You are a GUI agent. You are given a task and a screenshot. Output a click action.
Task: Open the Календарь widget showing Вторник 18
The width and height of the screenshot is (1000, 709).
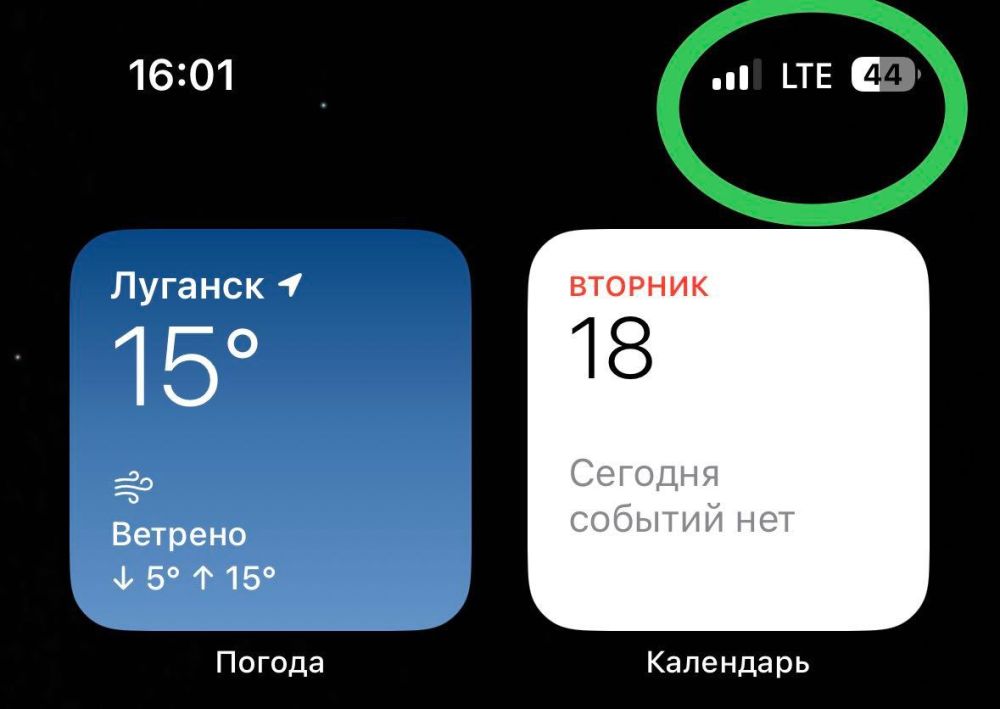[x=728, y=430]
